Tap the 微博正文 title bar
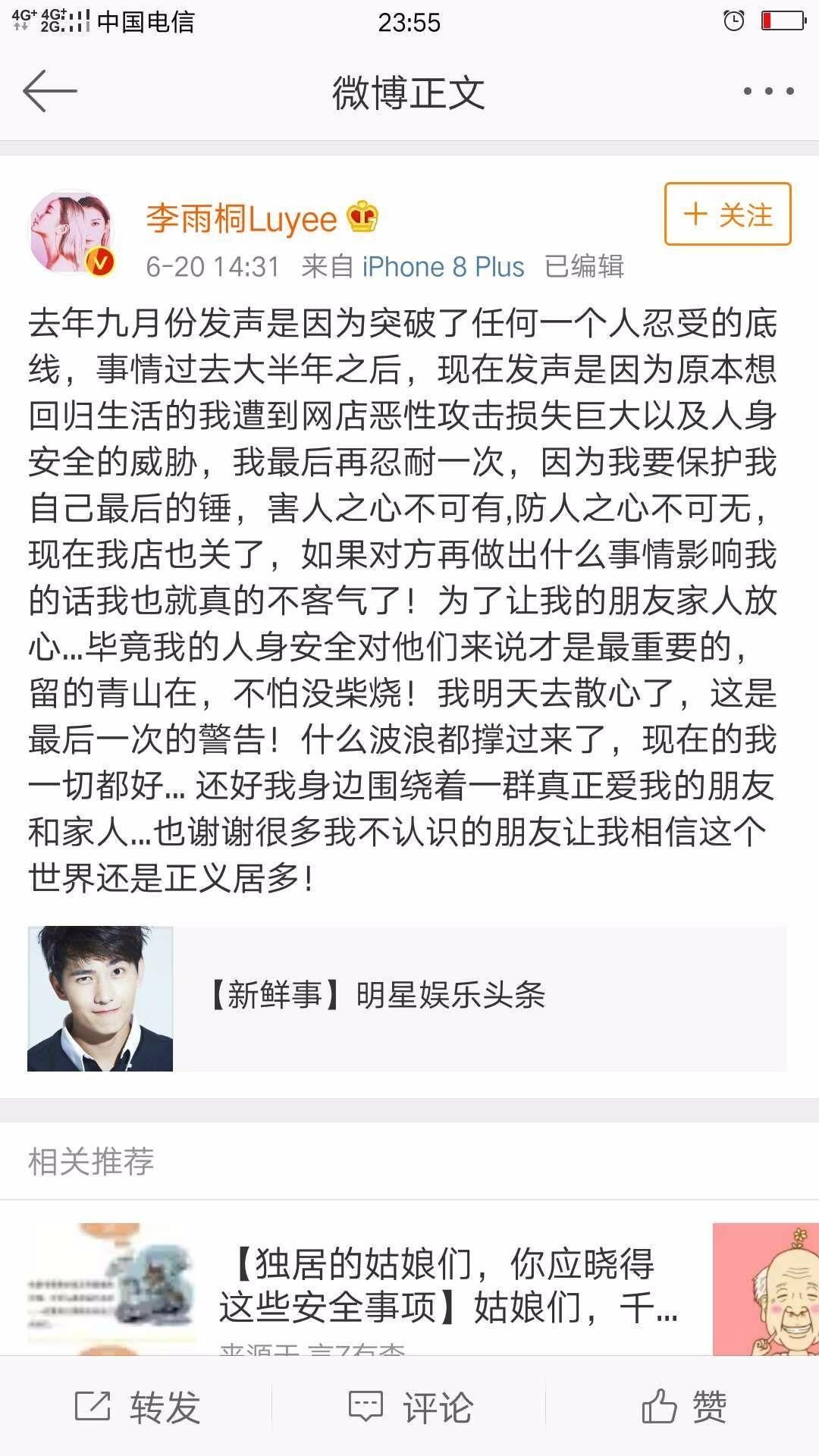 [x=409, y=90]
